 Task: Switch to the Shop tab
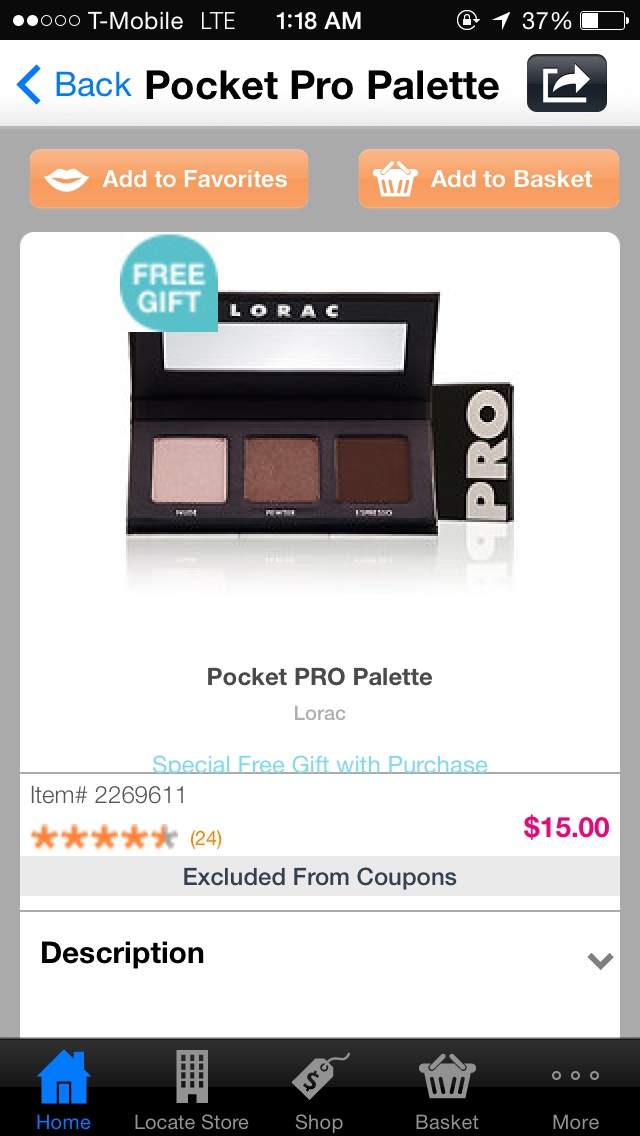point(319,1090)
